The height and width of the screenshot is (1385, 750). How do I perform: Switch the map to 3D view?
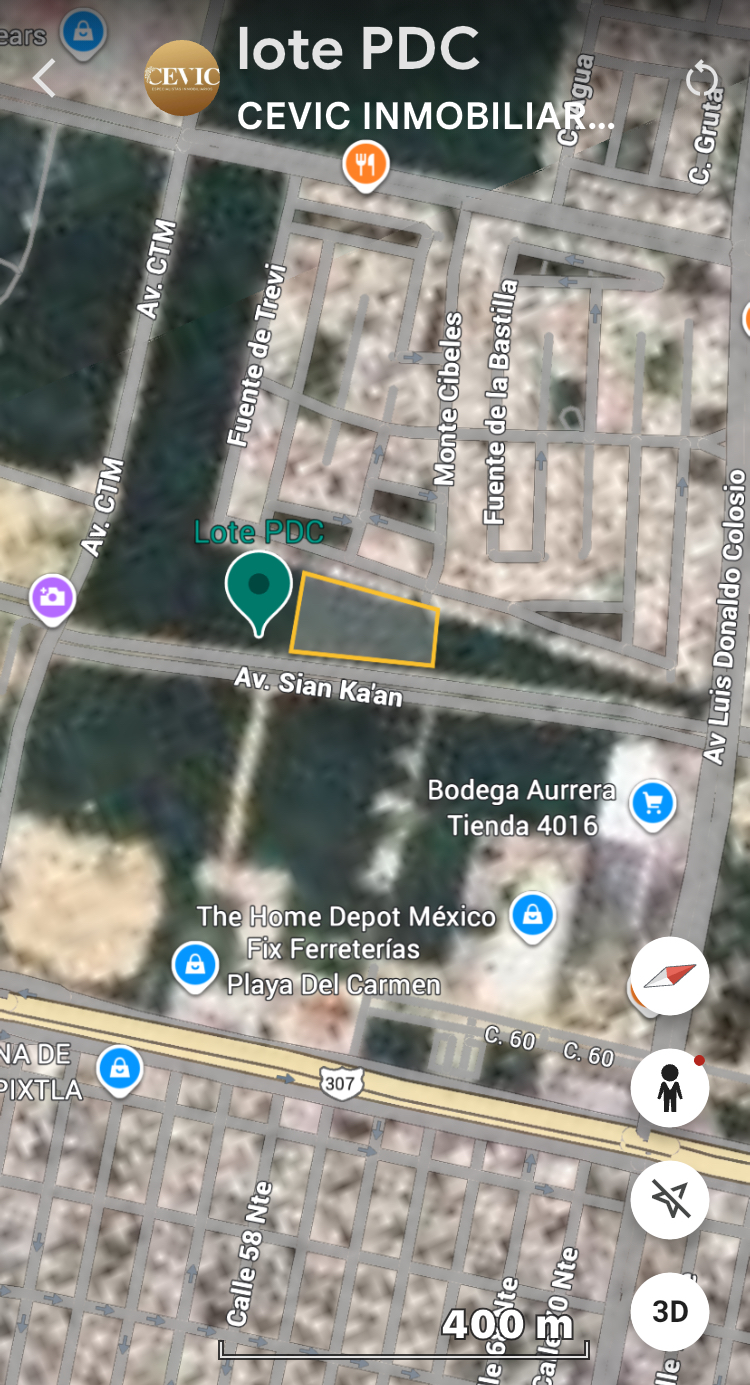(669, 1310)
